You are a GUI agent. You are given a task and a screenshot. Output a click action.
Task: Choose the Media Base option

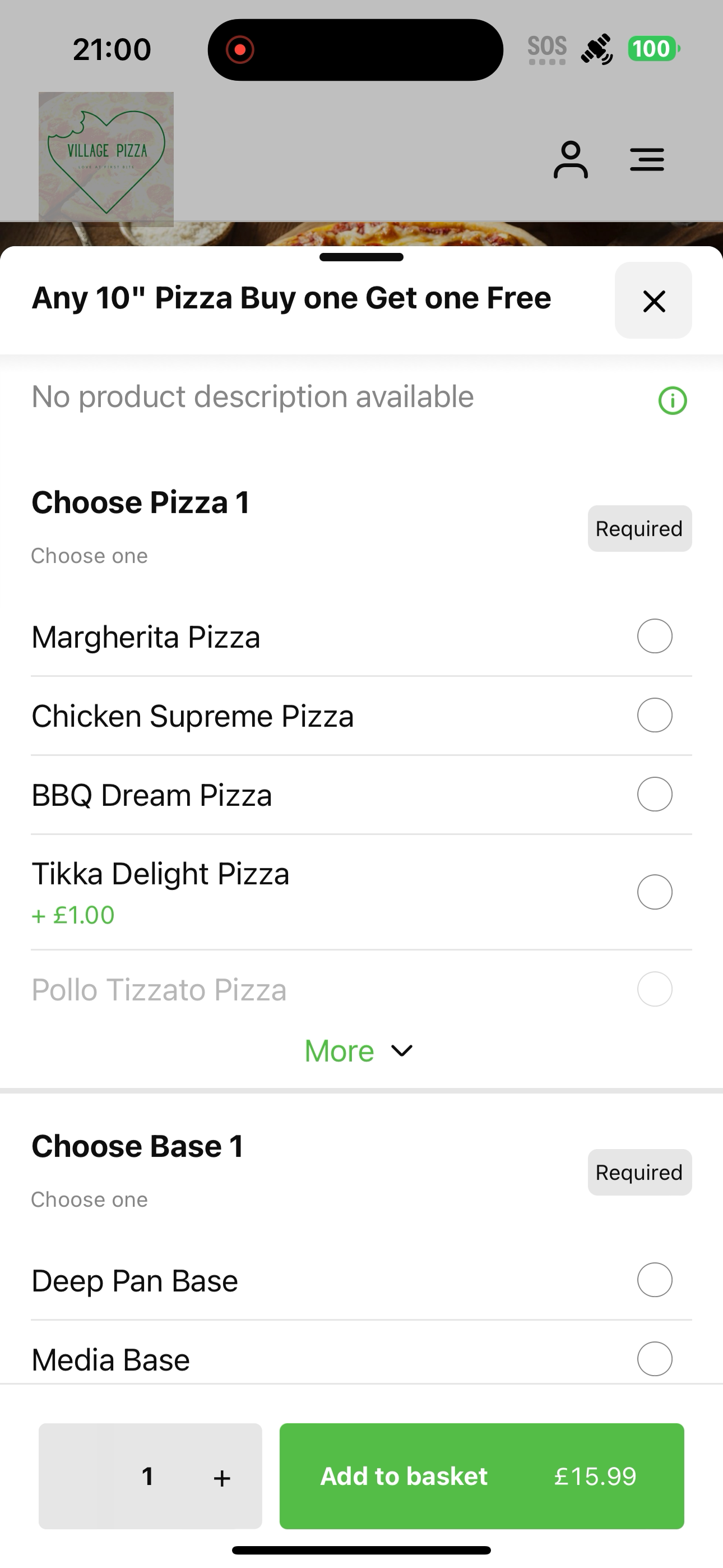click(x=361, y=1359)
